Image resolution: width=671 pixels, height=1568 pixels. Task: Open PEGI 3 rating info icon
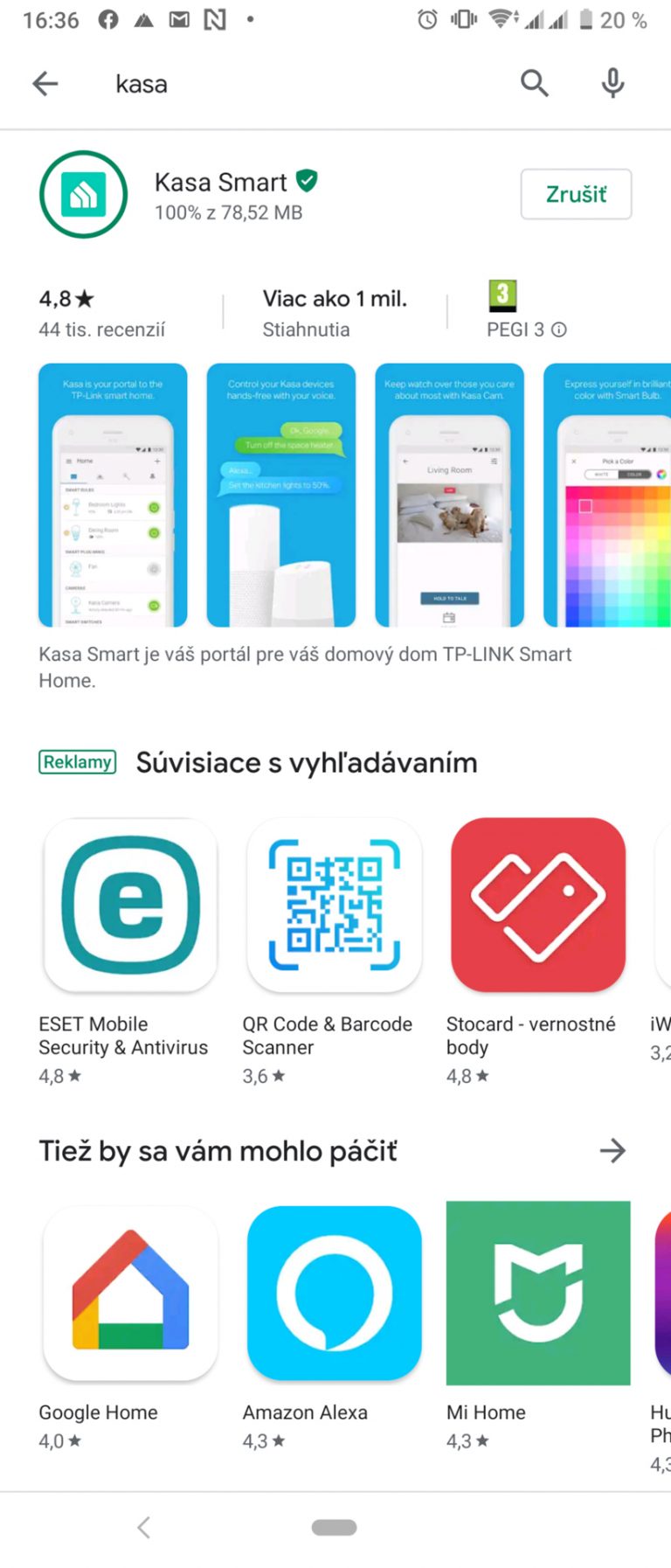click(x=559, y=330)
